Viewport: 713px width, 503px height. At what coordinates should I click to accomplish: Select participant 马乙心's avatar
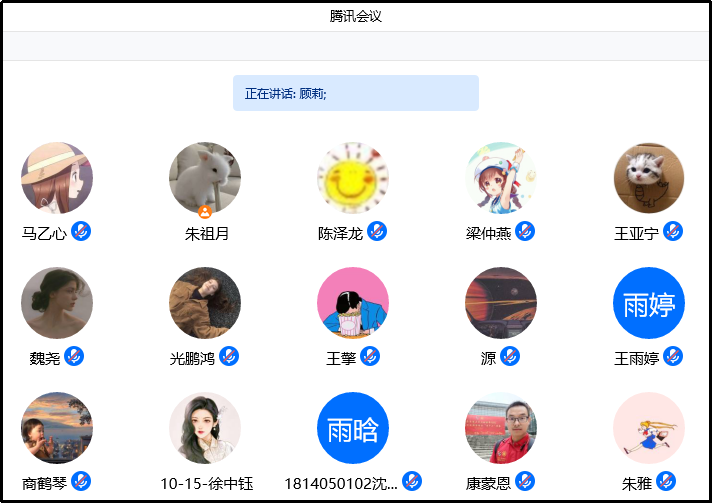point(57,178)
